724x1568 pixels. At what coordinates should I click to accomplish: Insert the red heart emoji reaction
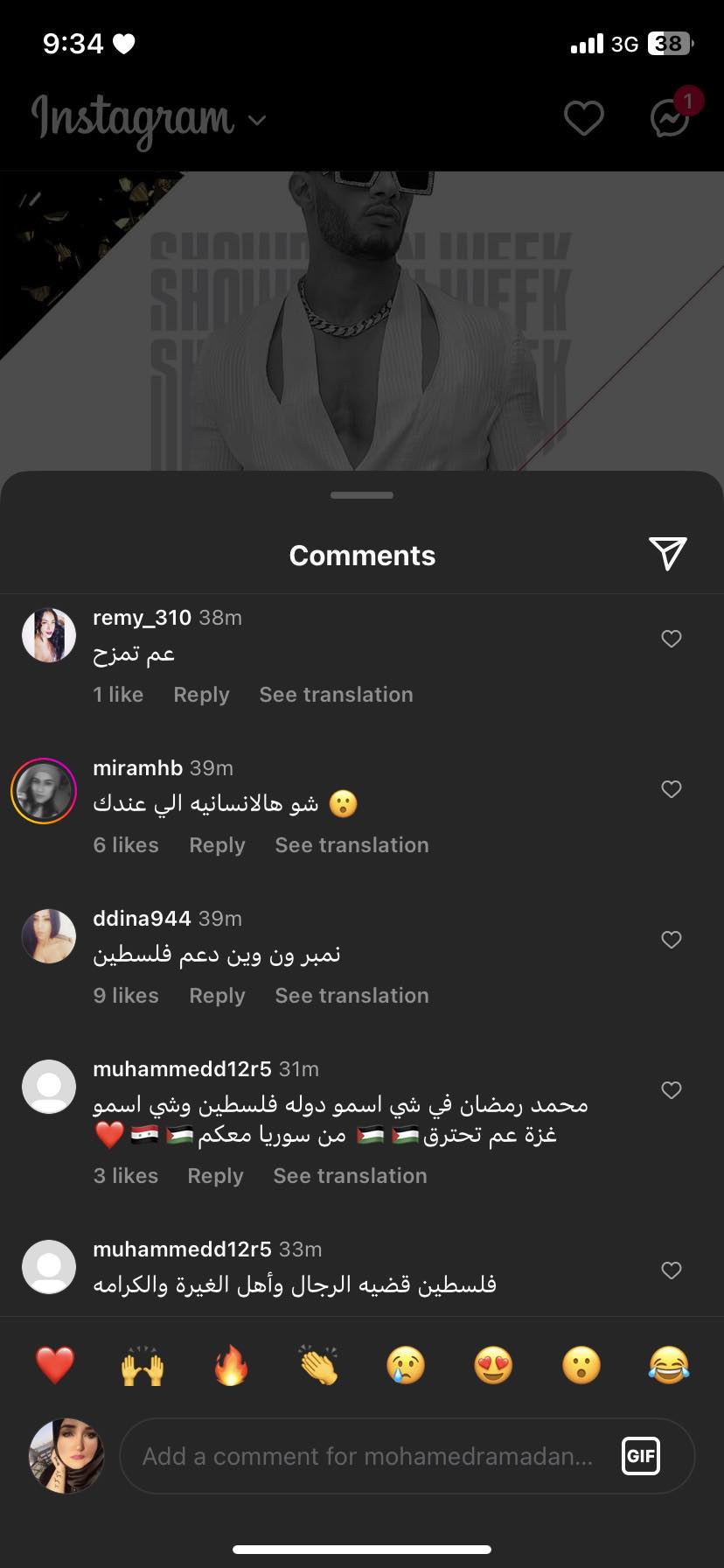(x=55, y=1365)
